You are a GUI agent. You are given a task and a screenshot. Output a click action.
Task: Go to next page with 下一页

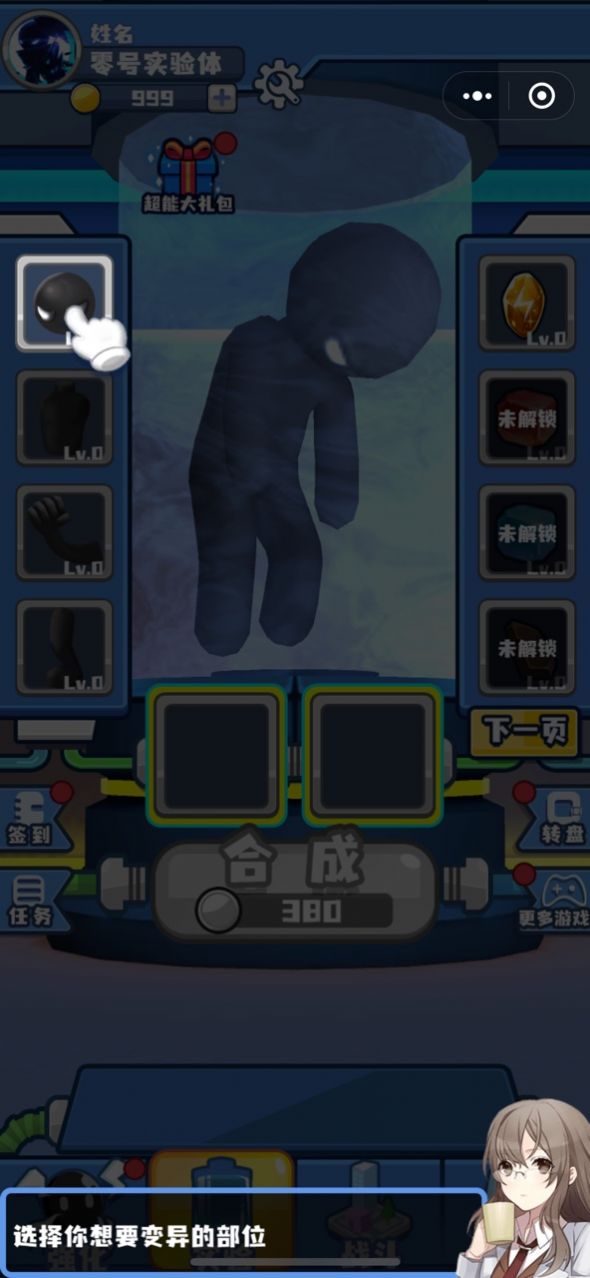click(x=524, y=731)
